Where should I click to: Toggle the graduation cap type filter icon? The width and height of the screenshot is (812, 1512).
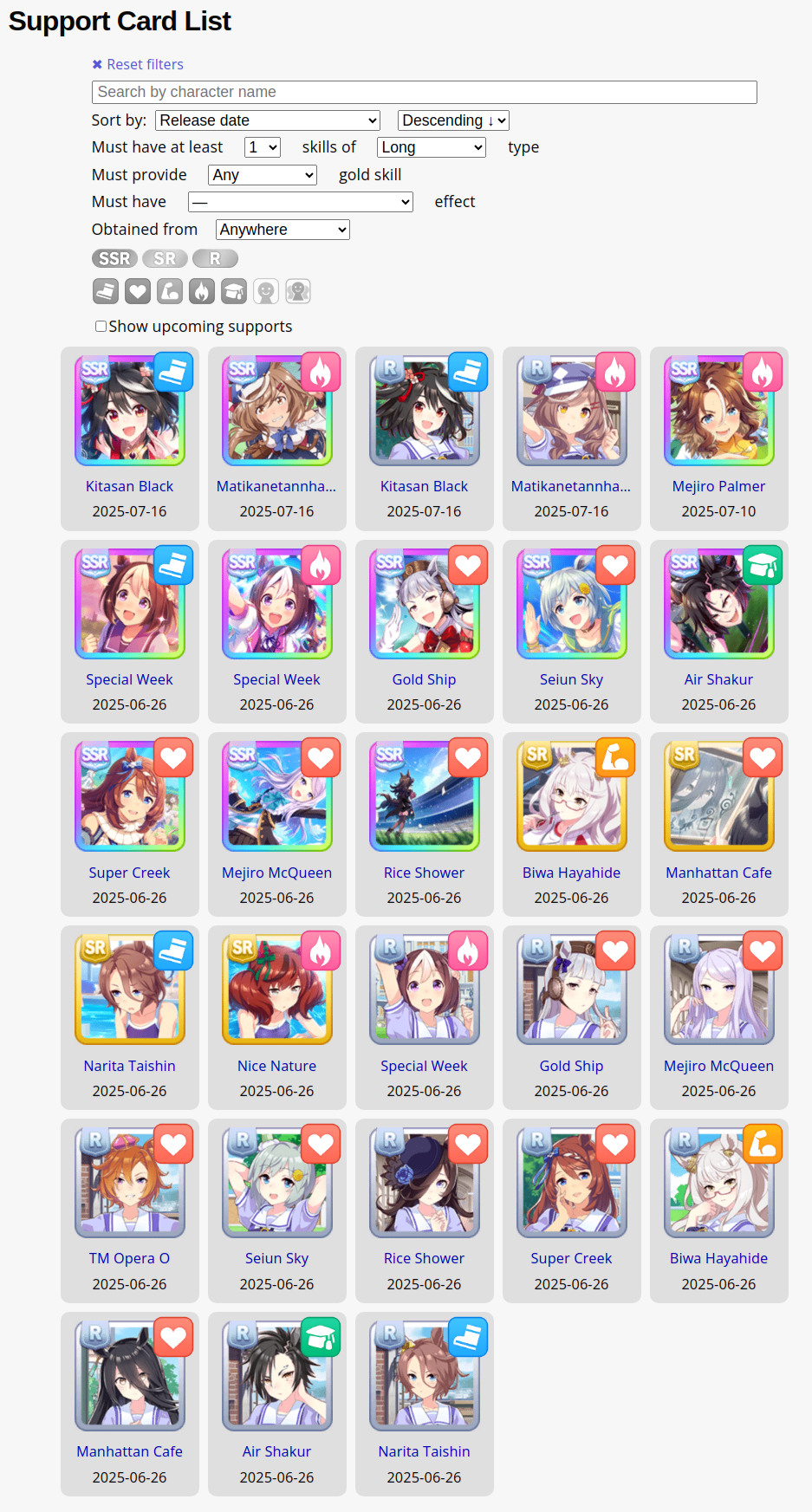click(234, 291)
